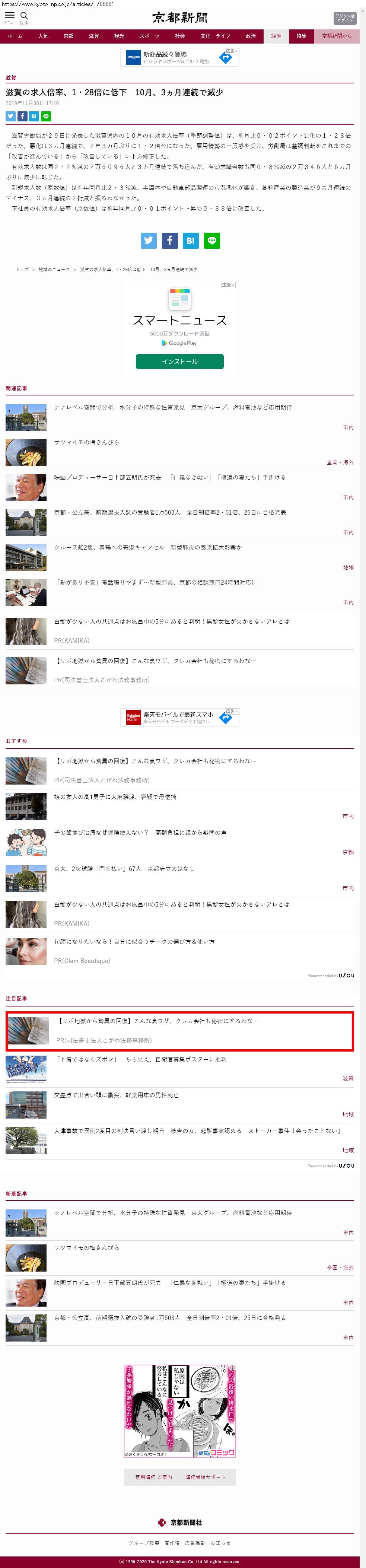
Task: Open article 京大、2次試験「門前払い」67人
Action: pos(124,869)
